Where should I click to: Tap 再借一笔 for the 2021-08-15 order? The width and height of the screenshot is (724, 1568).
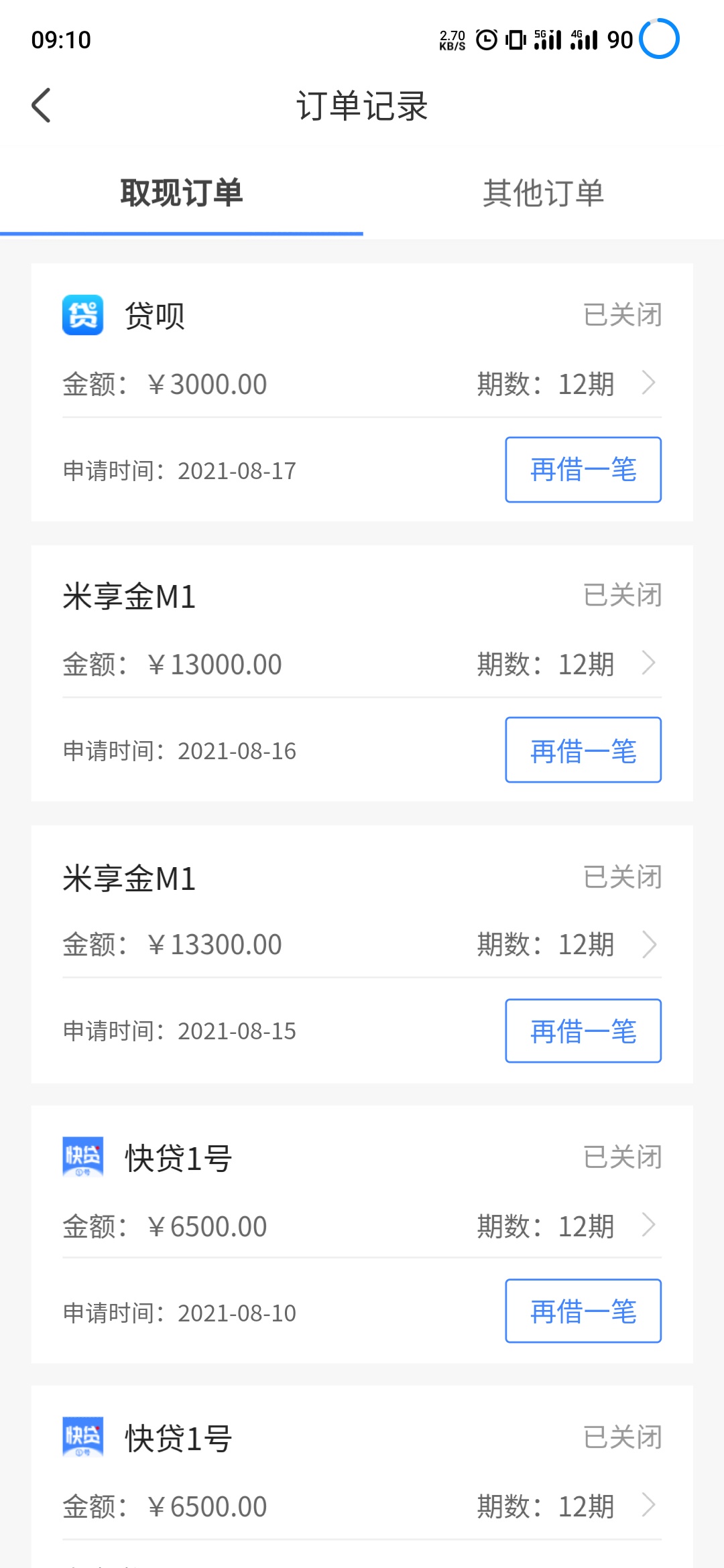[583, 1031]
